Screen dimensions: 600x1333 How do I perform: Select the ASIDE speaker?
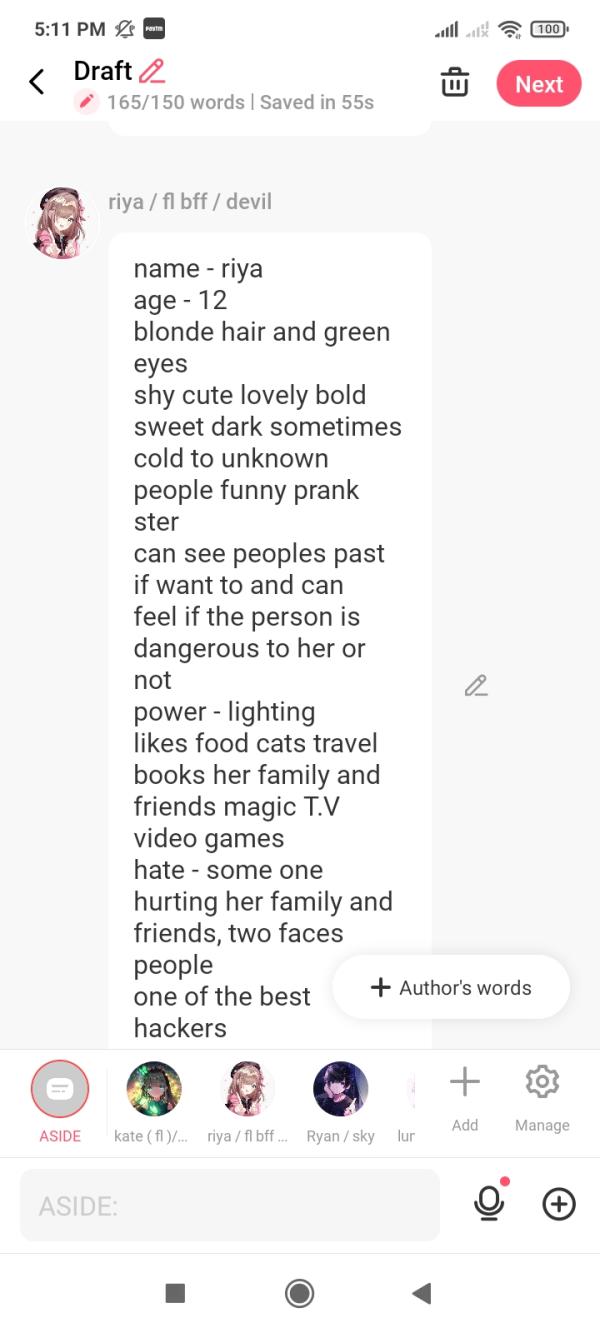click(x=60, y=1090)
